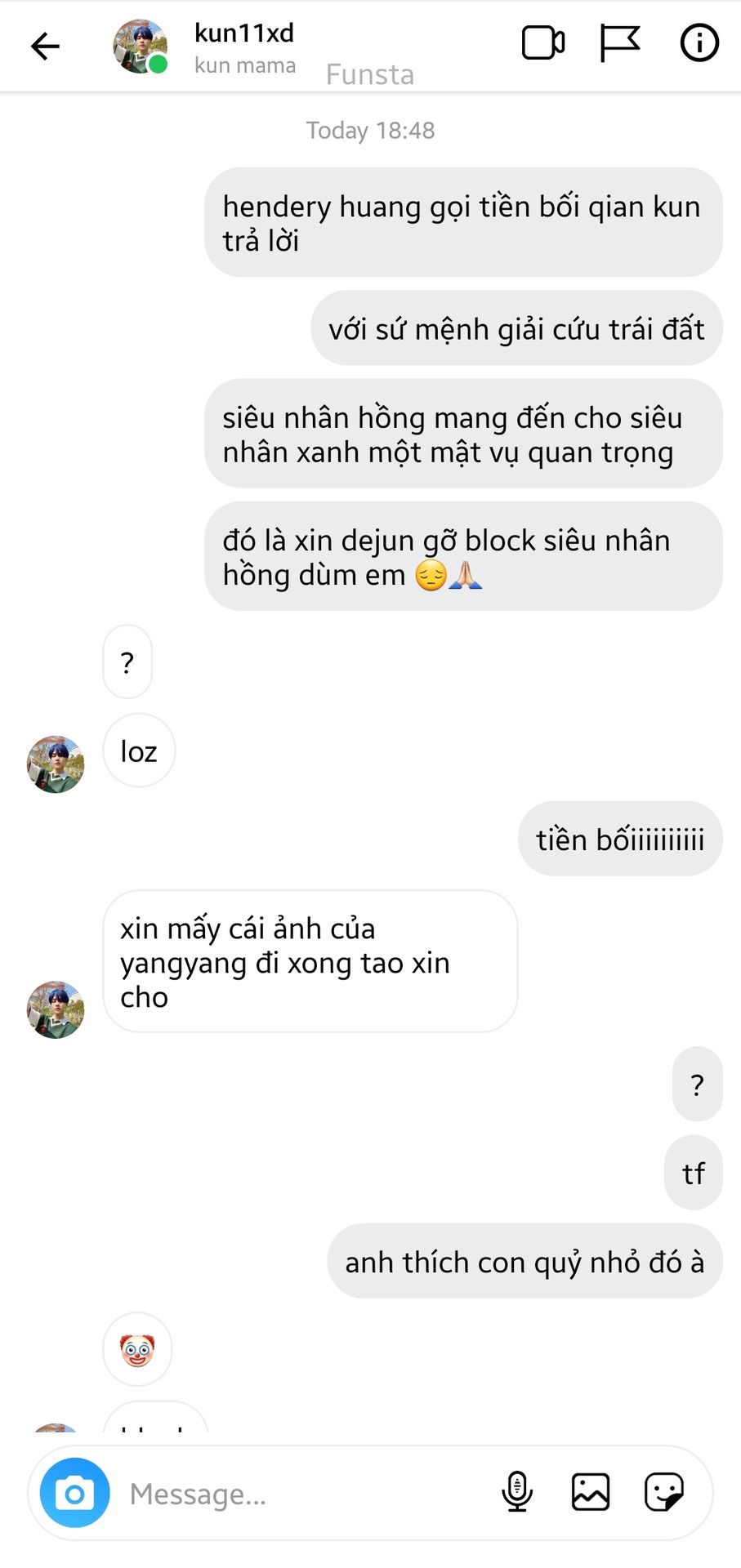This screenshot has height=1568, width=741.
Task: Record a voice message with microphone
Action: point(517,1492)
